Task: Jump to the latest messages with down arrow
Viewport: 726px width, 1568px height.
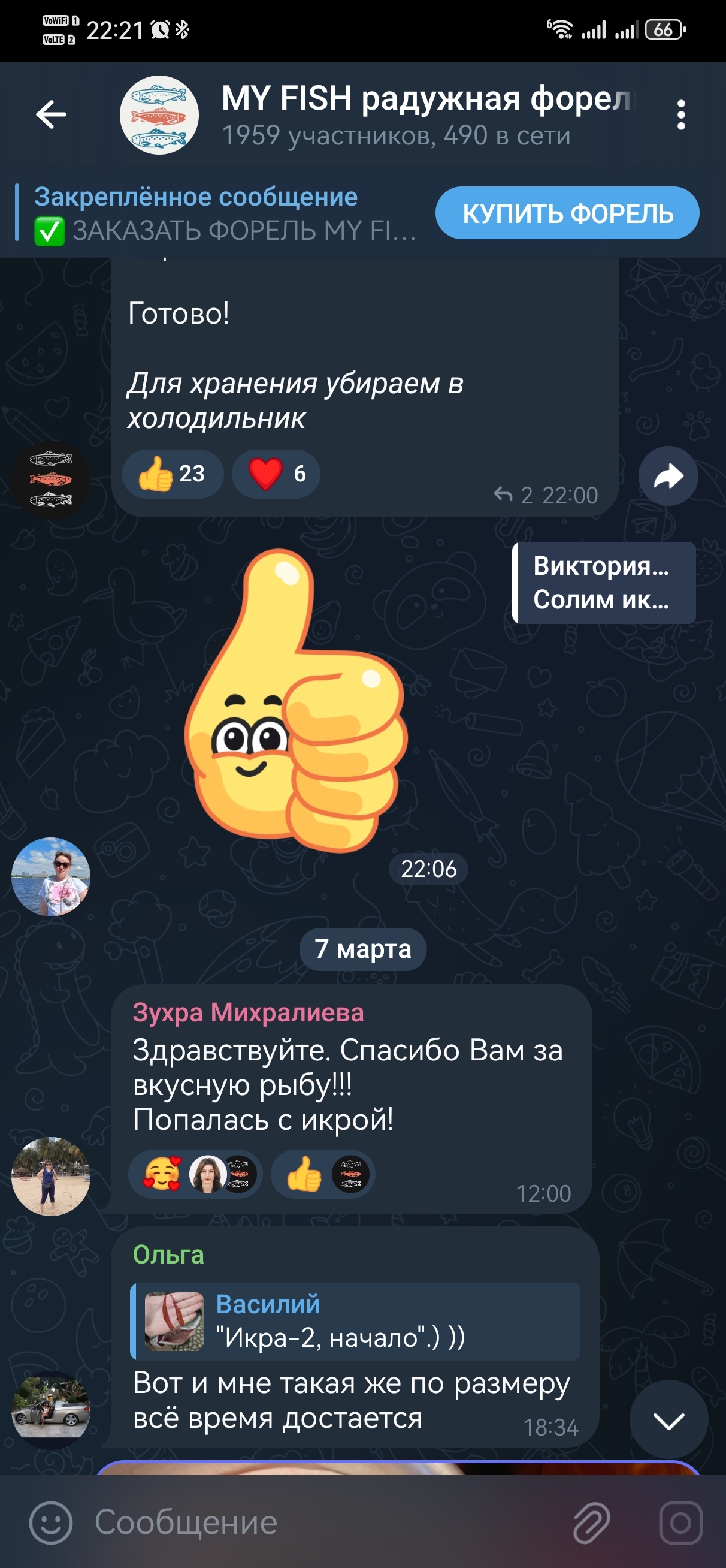Action: (668, 1421)
